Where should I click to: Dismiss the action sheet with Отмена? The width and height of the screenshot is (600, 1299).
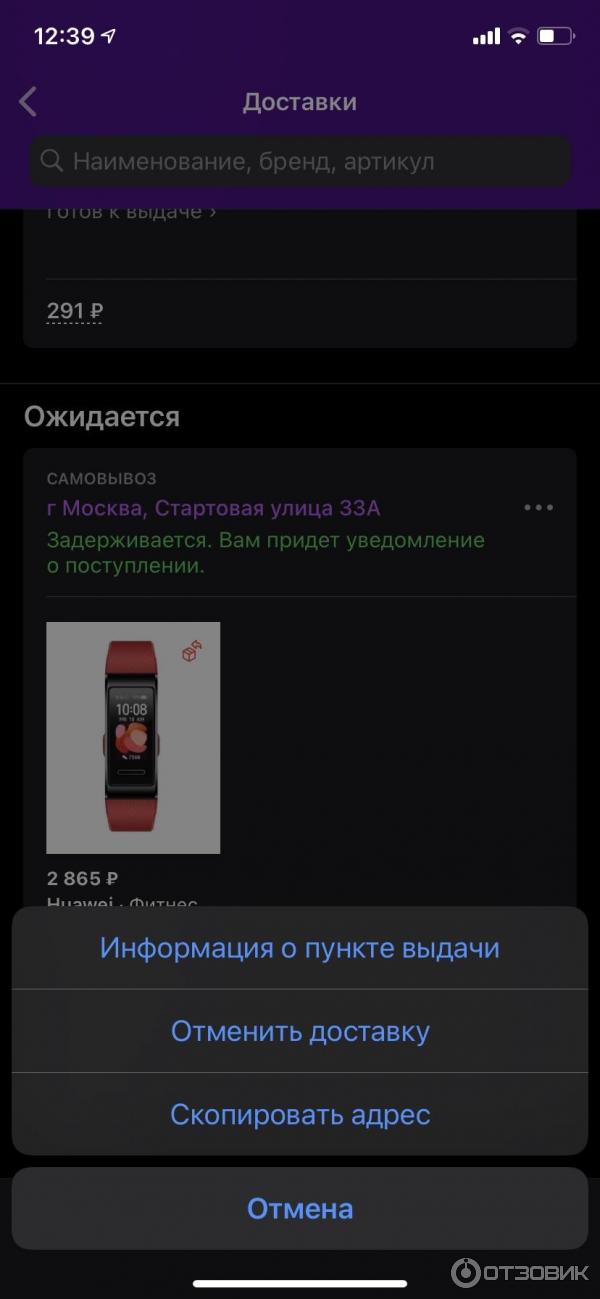tap(300, 1208)
